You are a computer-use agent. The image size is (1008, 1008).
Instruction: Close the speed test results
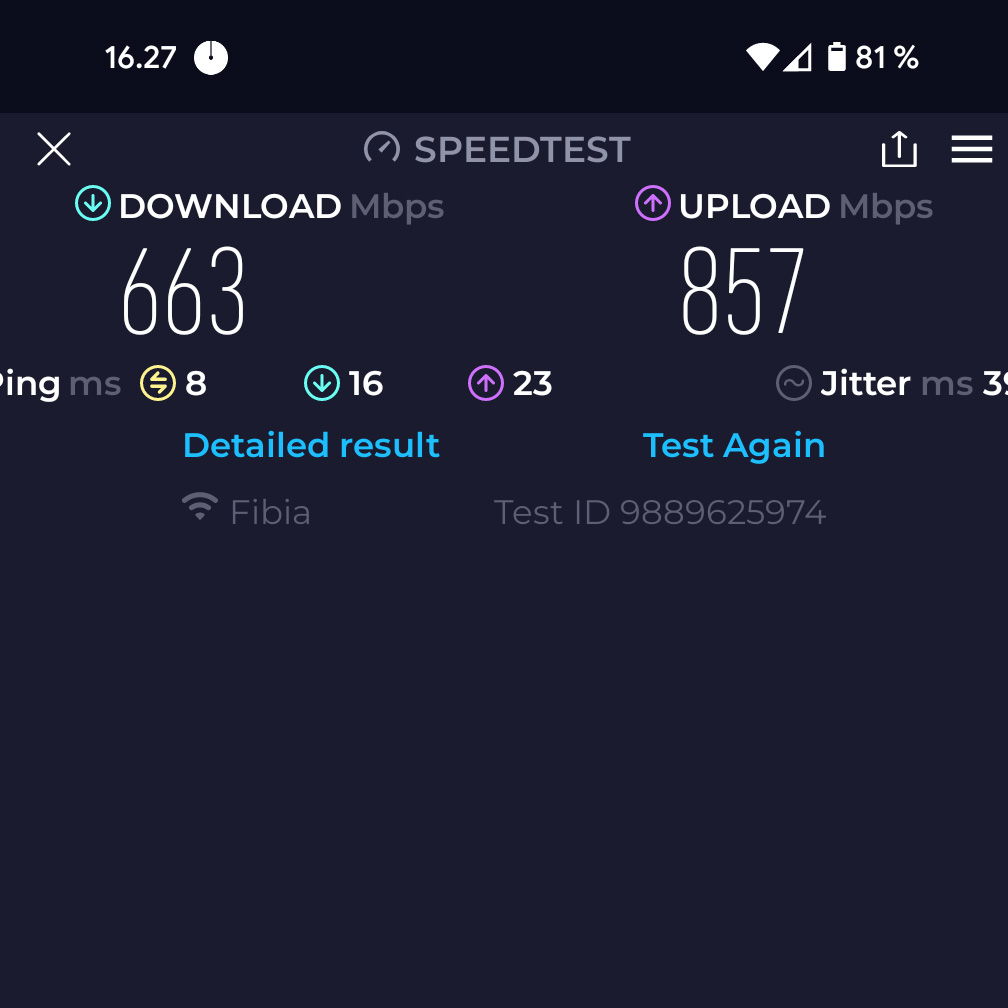[54, 150]
